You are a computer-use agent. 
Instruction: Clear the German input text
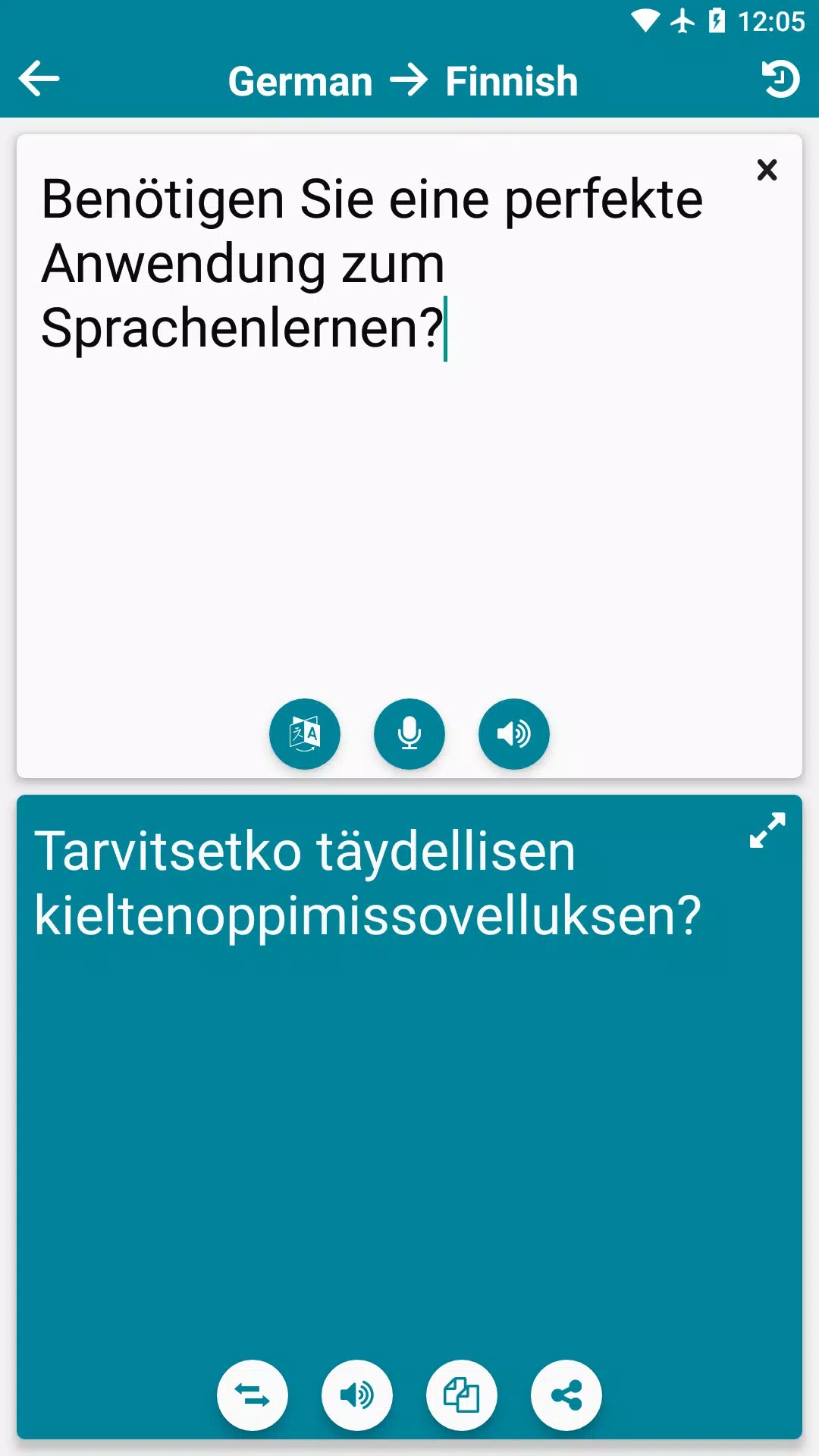click(x=767, y=170)
